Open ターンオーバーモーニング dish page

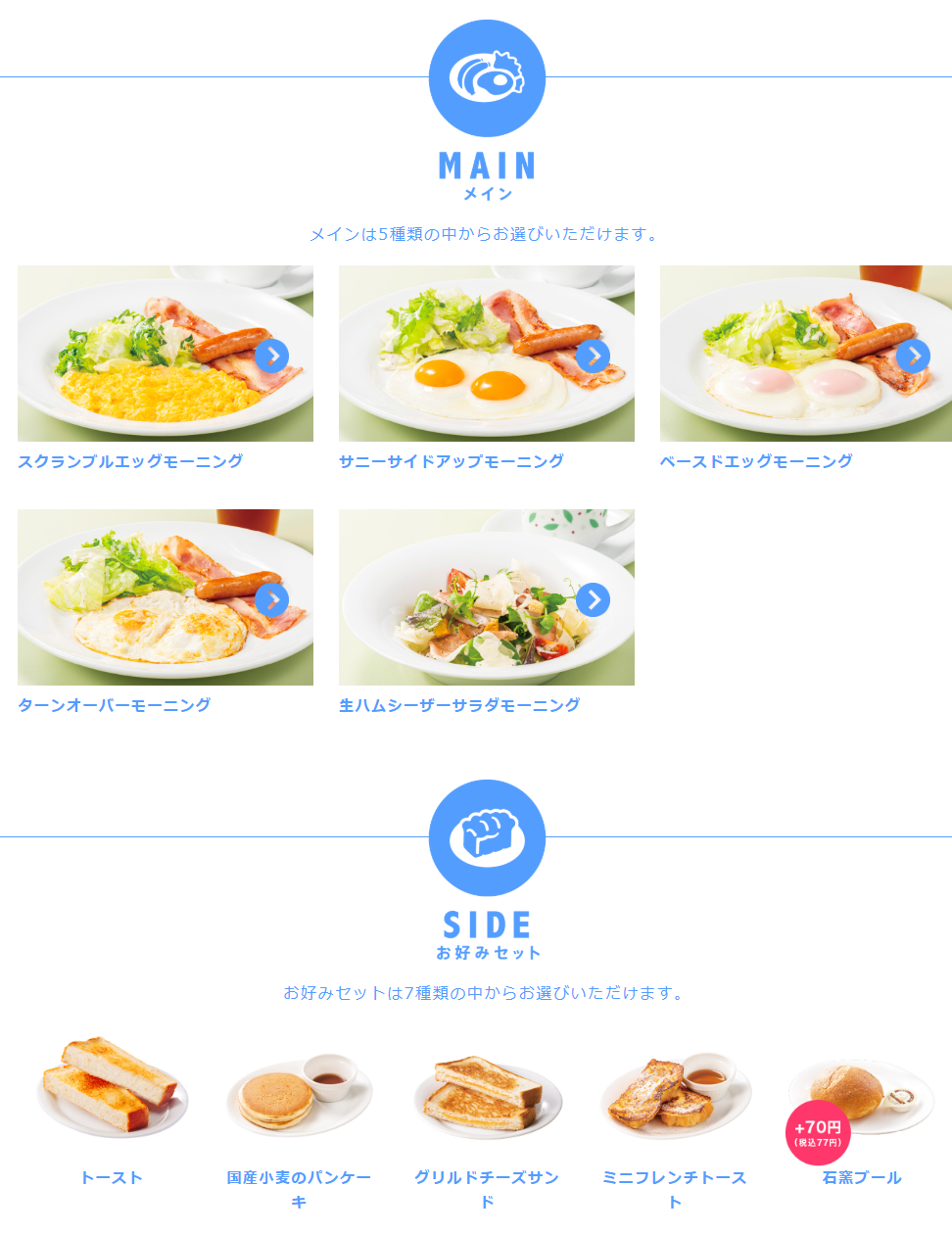[166, 597]
